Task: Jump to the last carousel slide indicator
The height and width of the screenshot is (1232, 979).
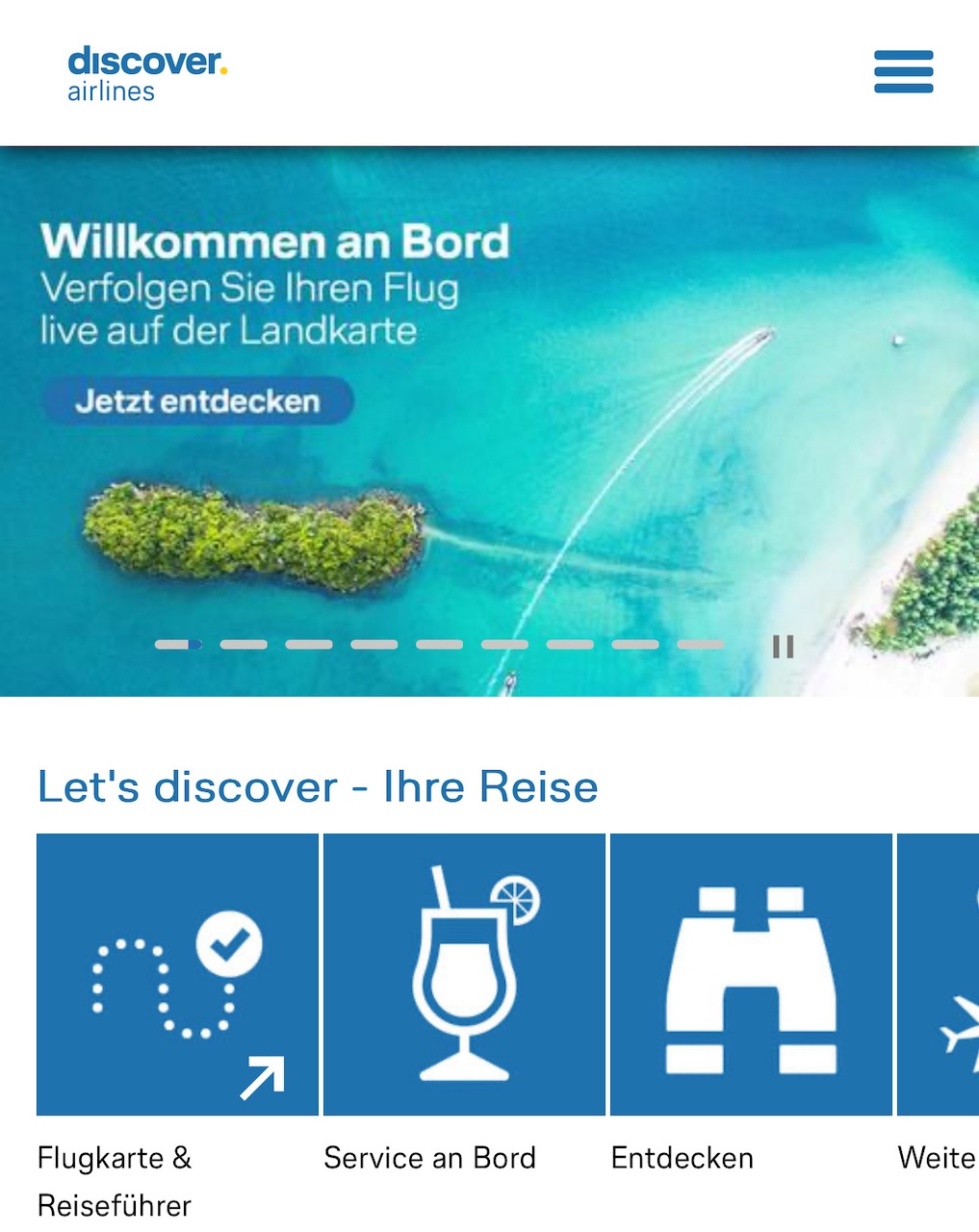Action: [x=700, y=645]
